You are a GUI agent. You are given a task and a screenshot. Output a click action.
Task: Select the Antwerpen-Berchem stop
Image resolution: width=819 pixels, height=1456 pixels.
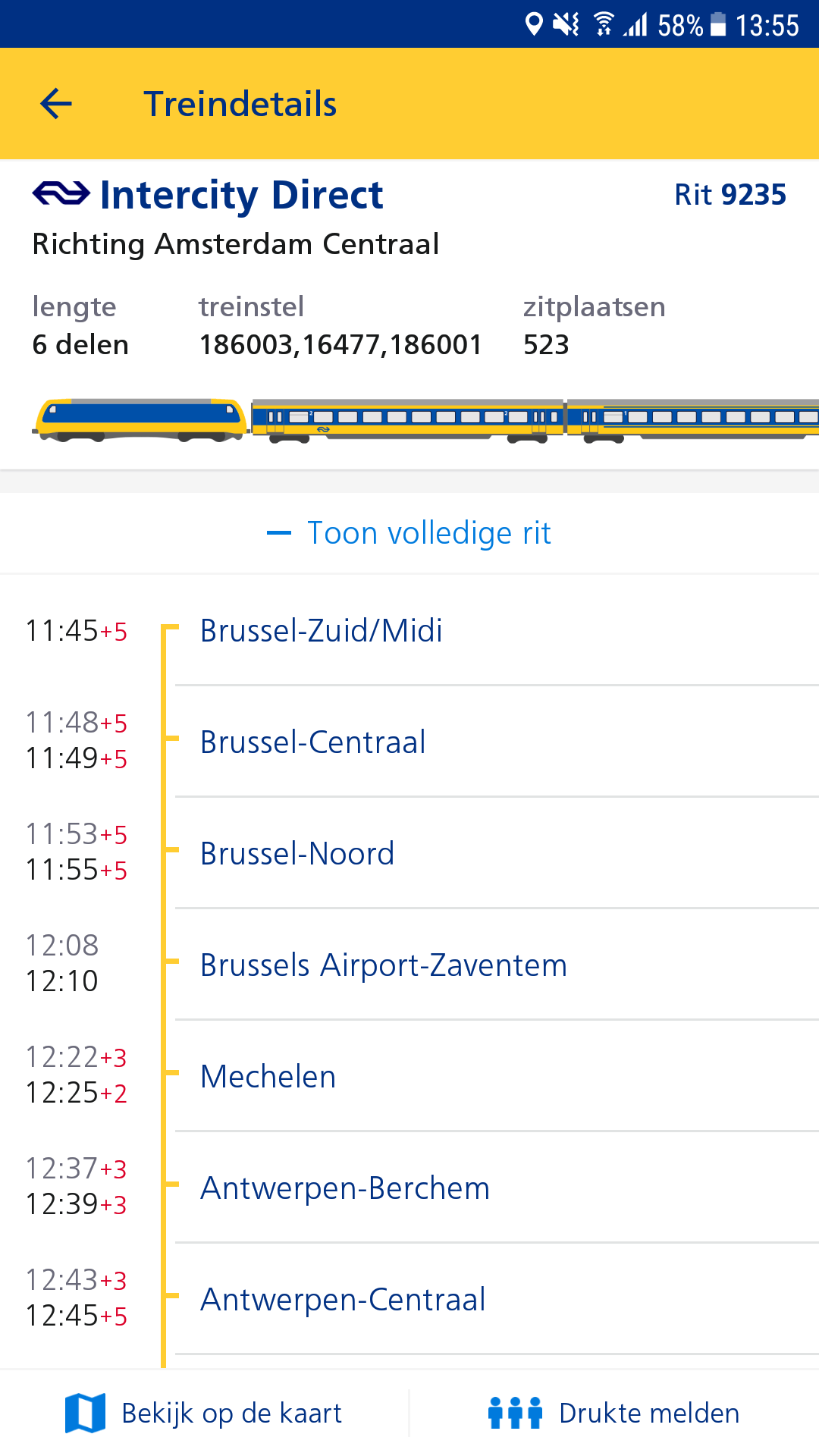[409, 1187]
